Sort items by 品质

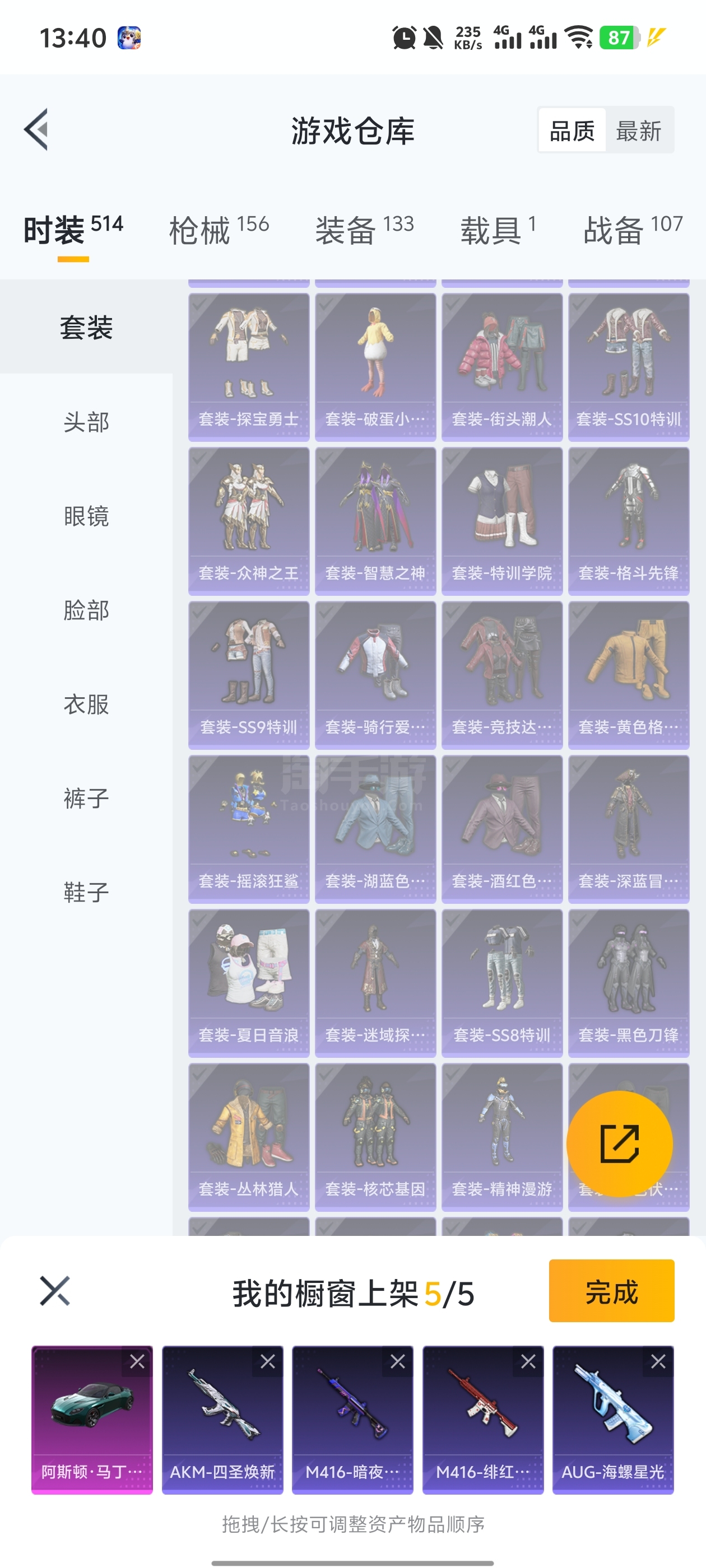coord(572,130)
